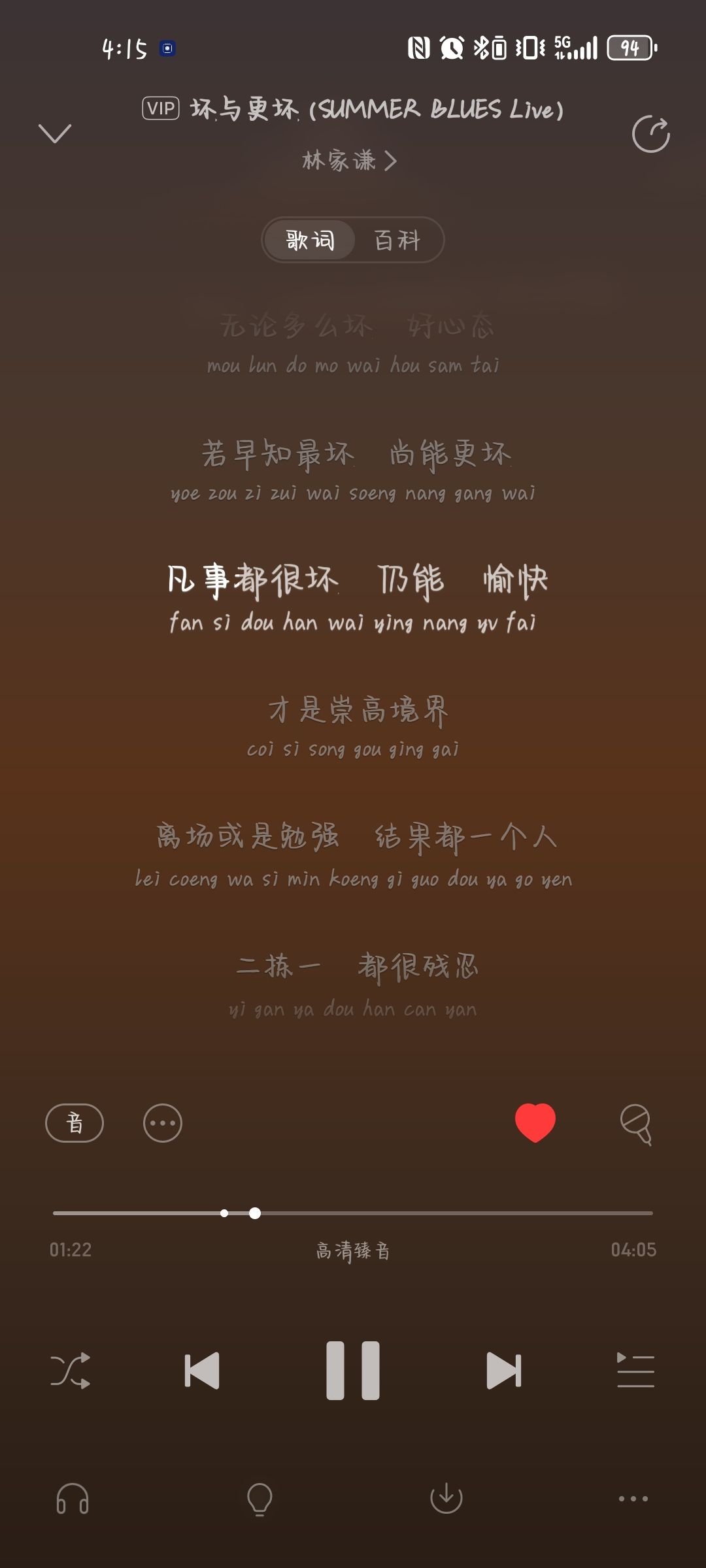Open the bottom more options menu
706x1568 pixels.
pyautogui.click(x=633, y=1499)
